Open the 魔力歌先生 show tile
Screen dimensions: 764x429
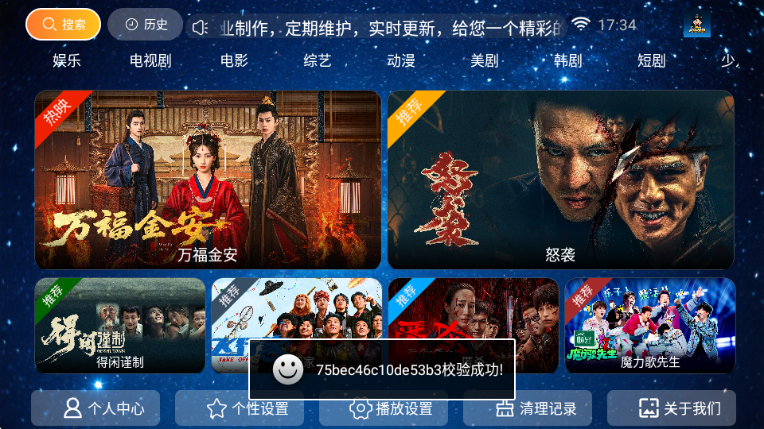tap(650, 325)
